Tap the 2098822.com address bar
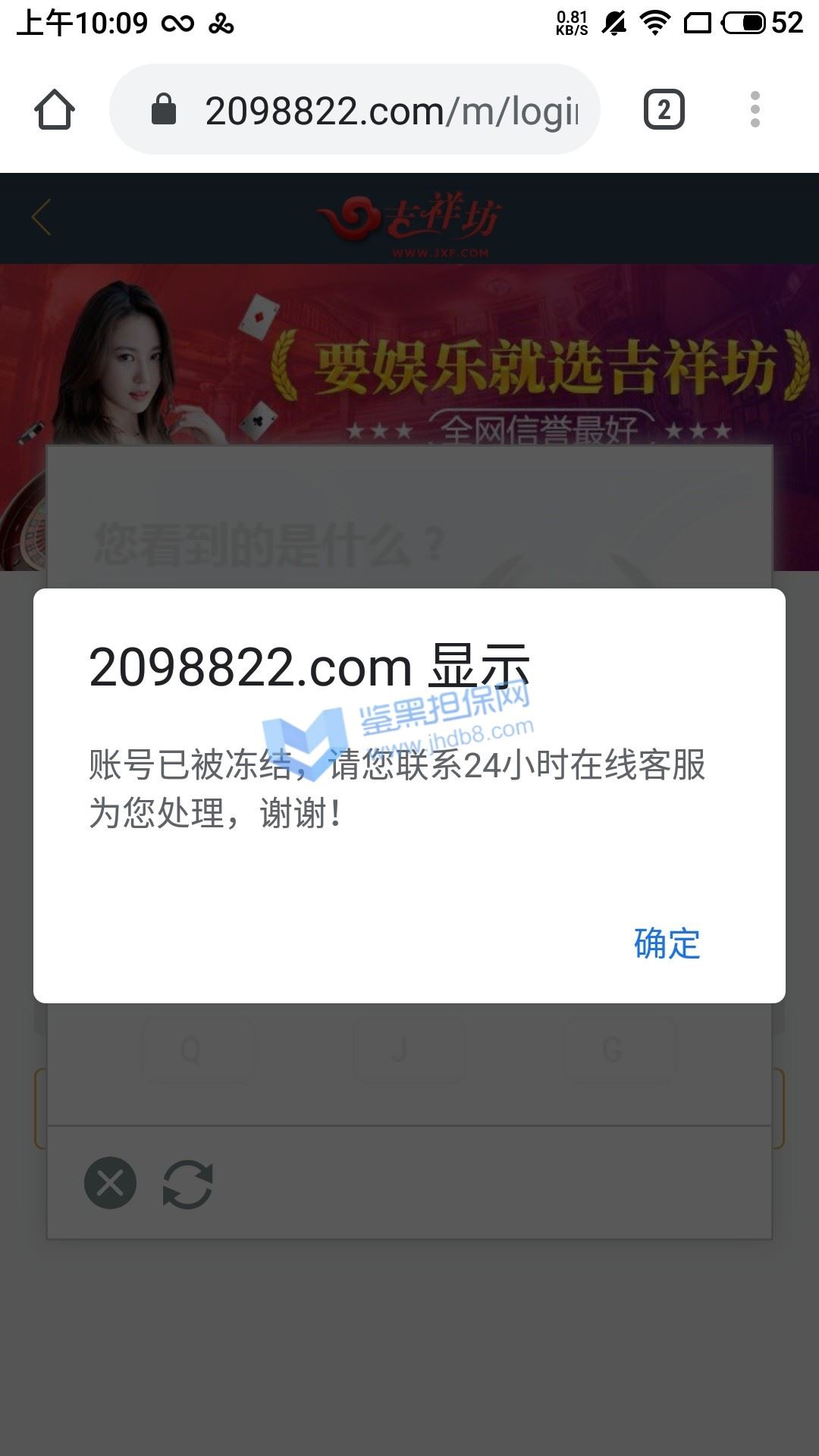The height and width of the screenshot is (1456, 819). (x=355, y=110)
